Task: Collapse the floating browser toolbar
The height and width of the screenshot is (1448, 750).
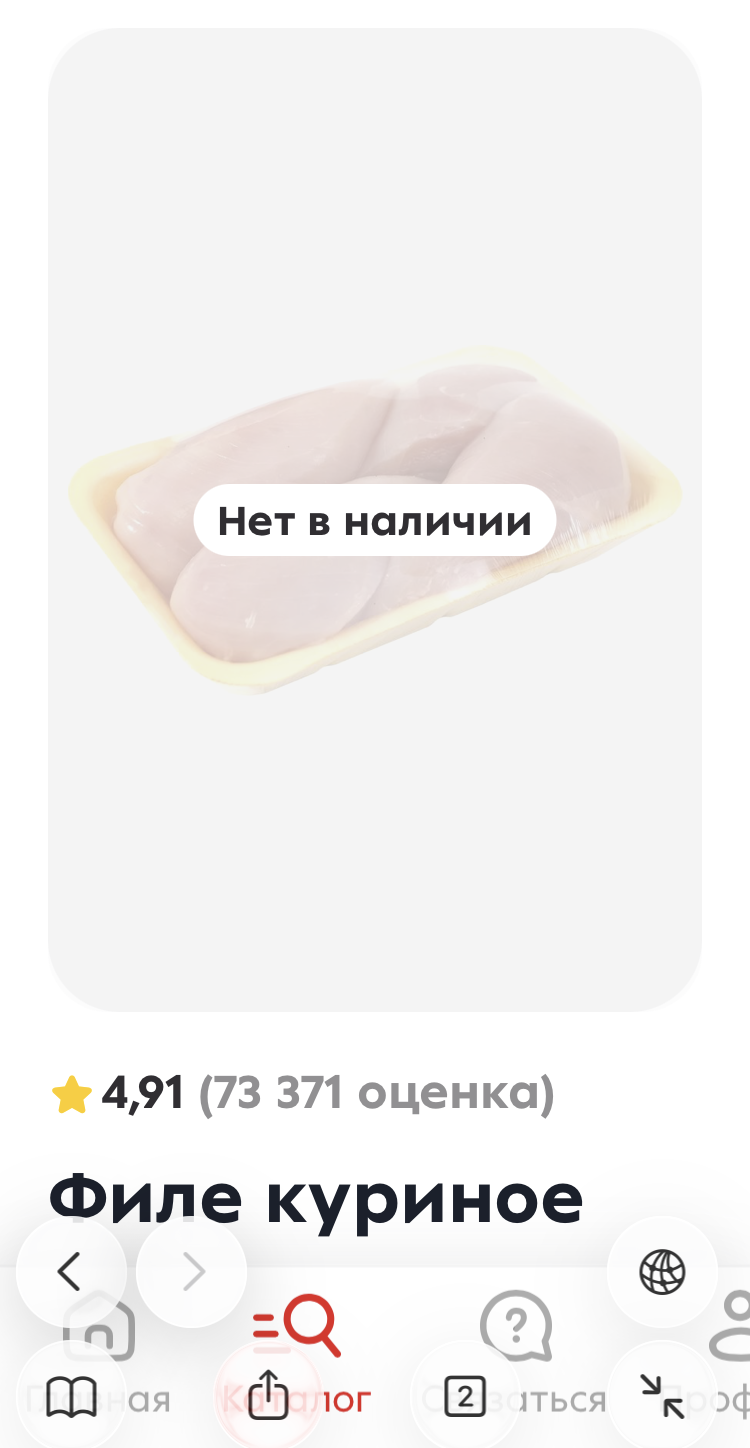Action: click(x=662, y=1396)
